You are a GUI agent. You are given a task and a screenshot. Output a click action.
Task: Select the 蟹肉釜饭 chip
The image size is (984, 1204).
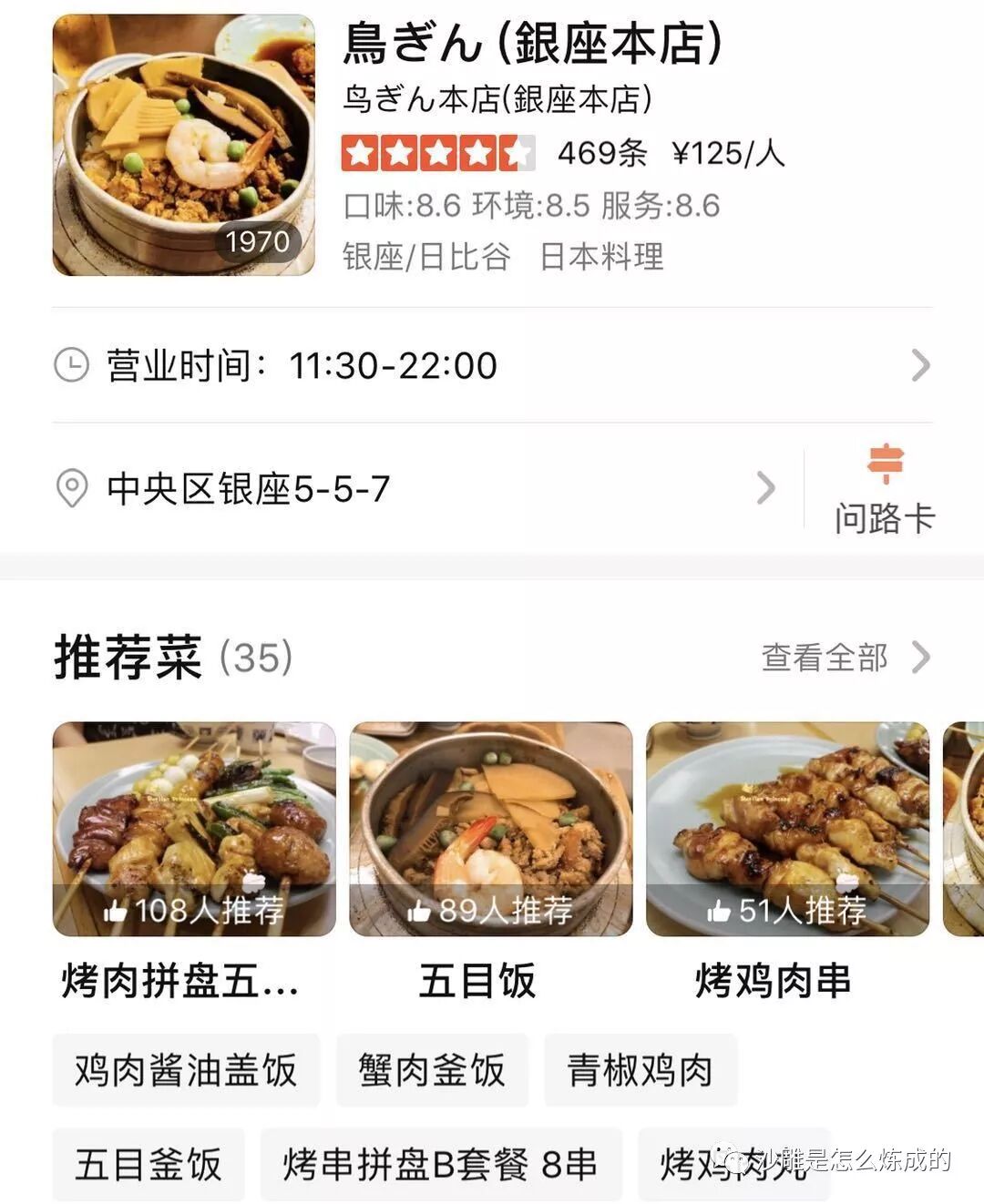pyautogui.click(x=432, y=1070)
